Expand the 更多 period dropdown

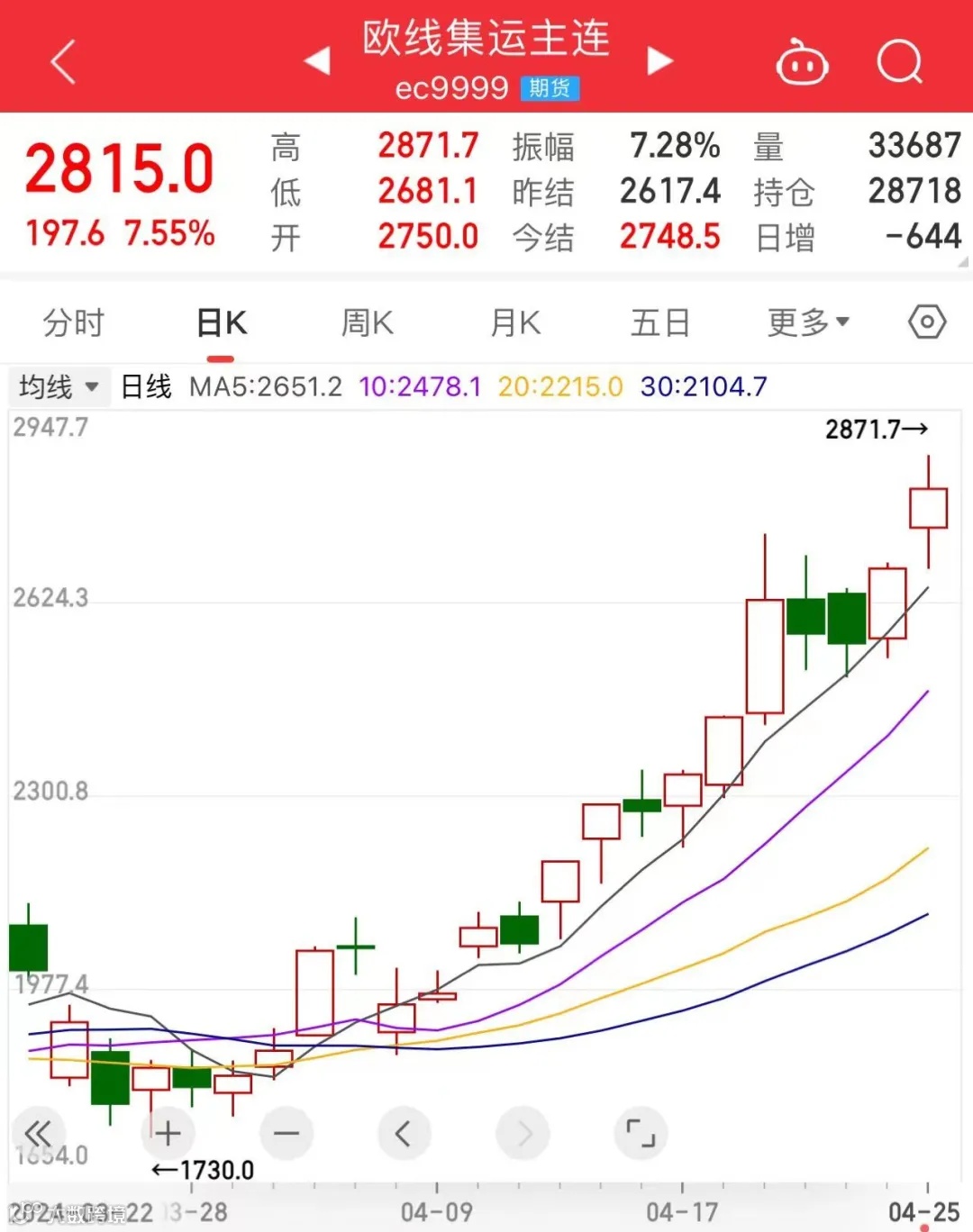pyautogui.click(x=808, y=322)
